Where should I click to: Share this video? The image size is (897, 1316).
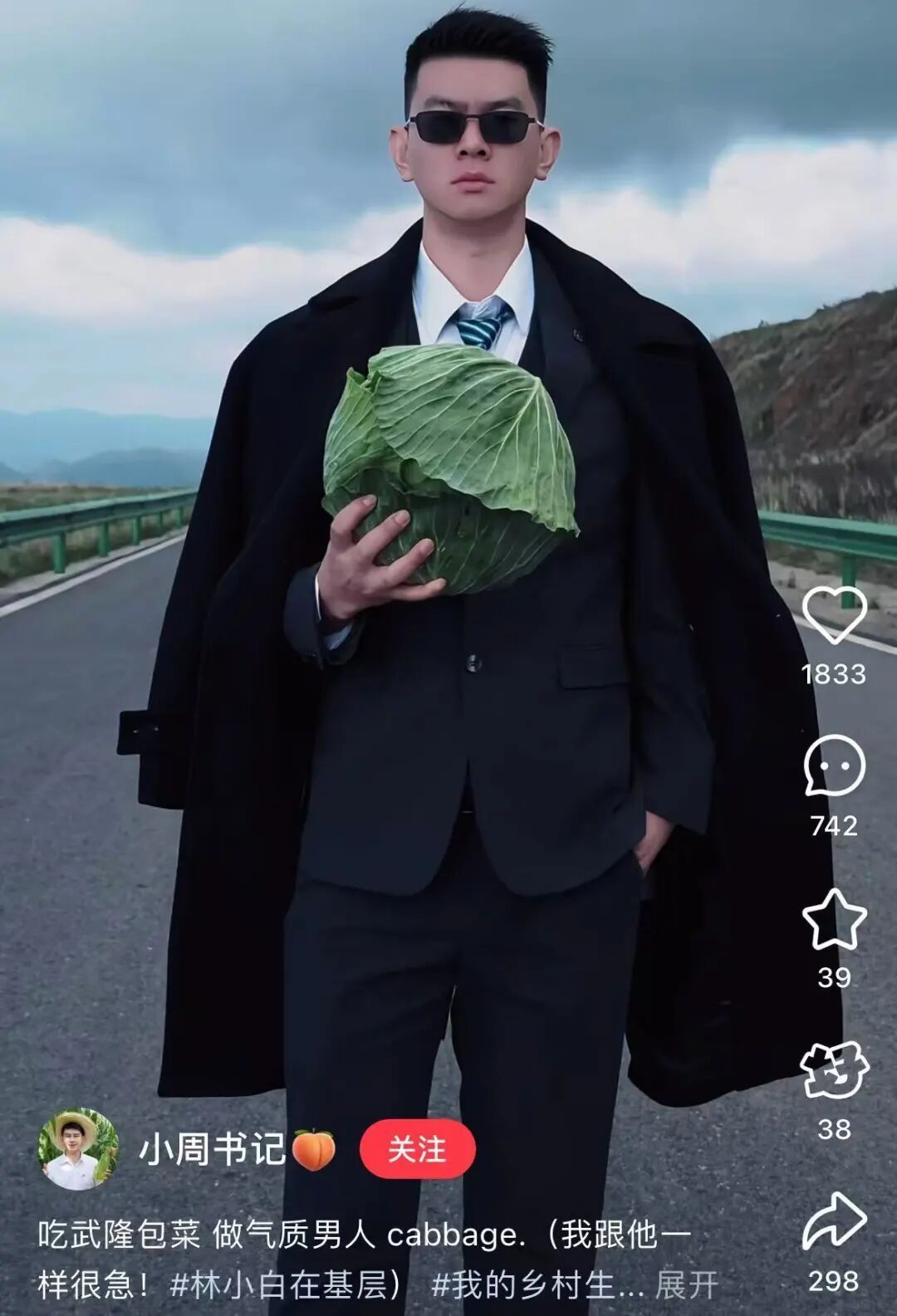tap(834, 1221)
